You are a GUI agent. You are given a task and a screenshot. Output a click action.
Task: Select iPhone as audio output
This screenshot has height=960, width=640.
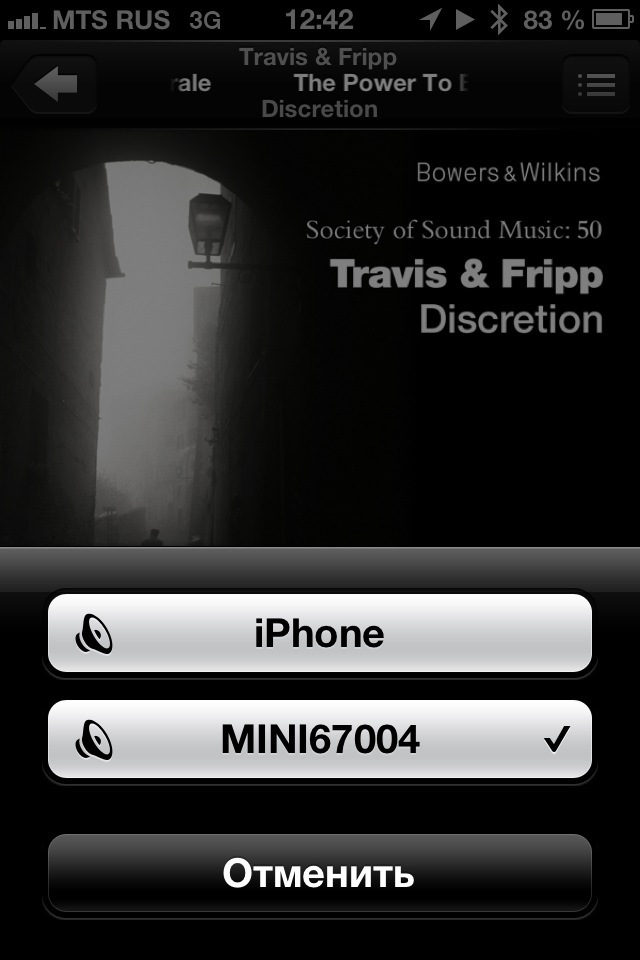(319, 634)
